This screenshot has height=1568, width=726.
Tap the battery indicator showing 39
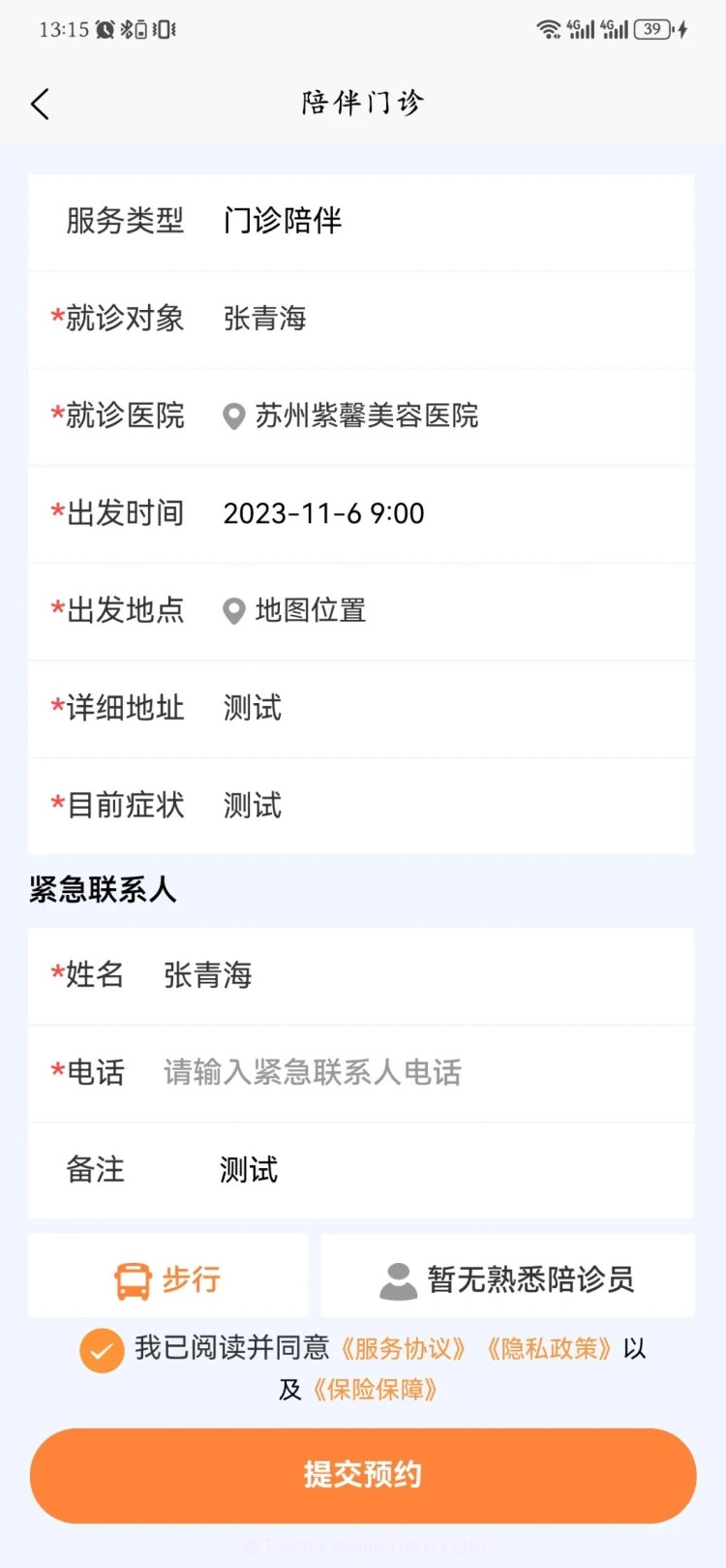pos(656,29)
